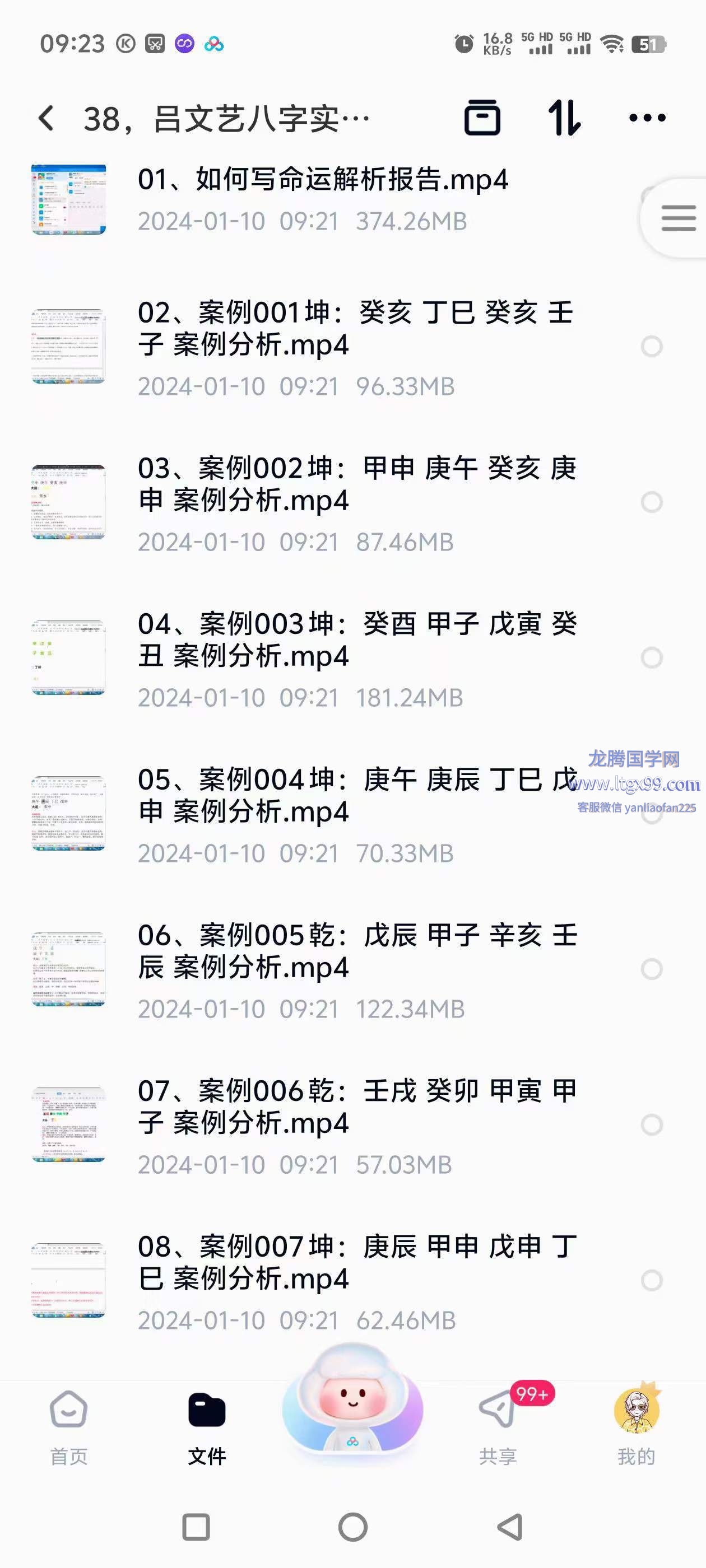
Task: Select file 02 案例001 via its circle
Action: pos(651,346)
